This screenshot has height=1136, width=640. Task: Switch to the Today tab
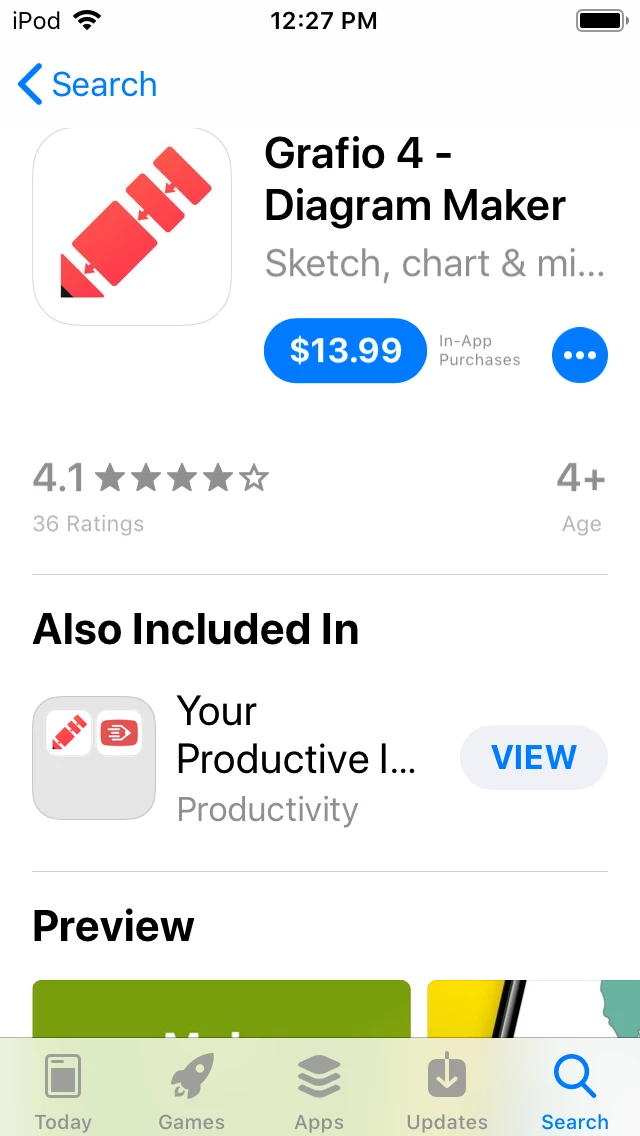(x=63, y=1091)
